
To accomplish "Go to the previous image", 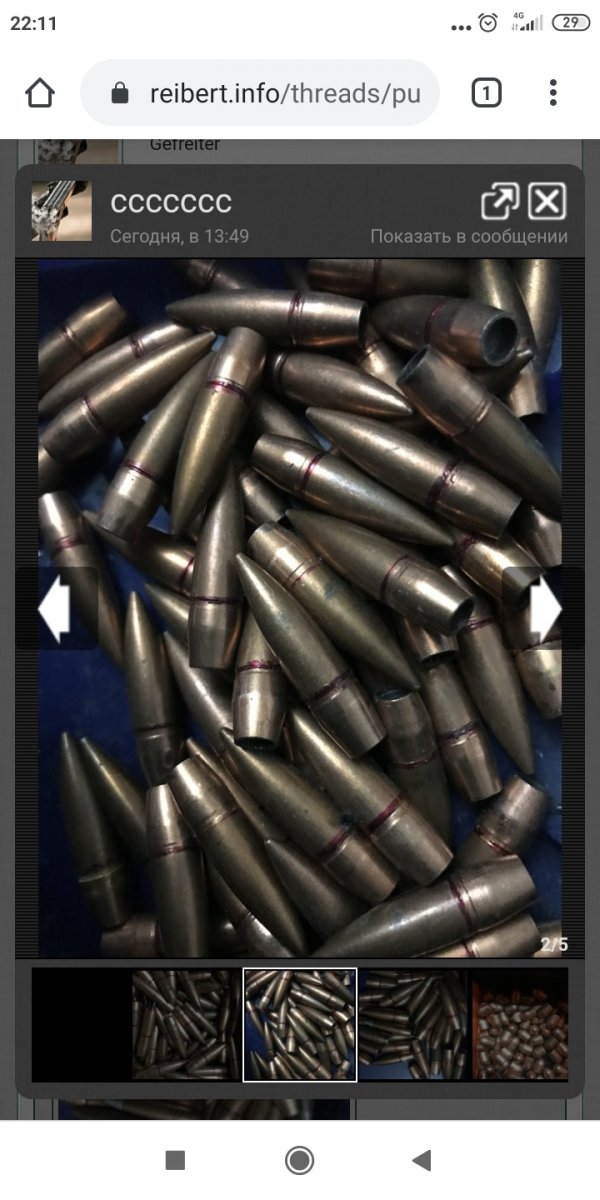I will coord(54,608).
